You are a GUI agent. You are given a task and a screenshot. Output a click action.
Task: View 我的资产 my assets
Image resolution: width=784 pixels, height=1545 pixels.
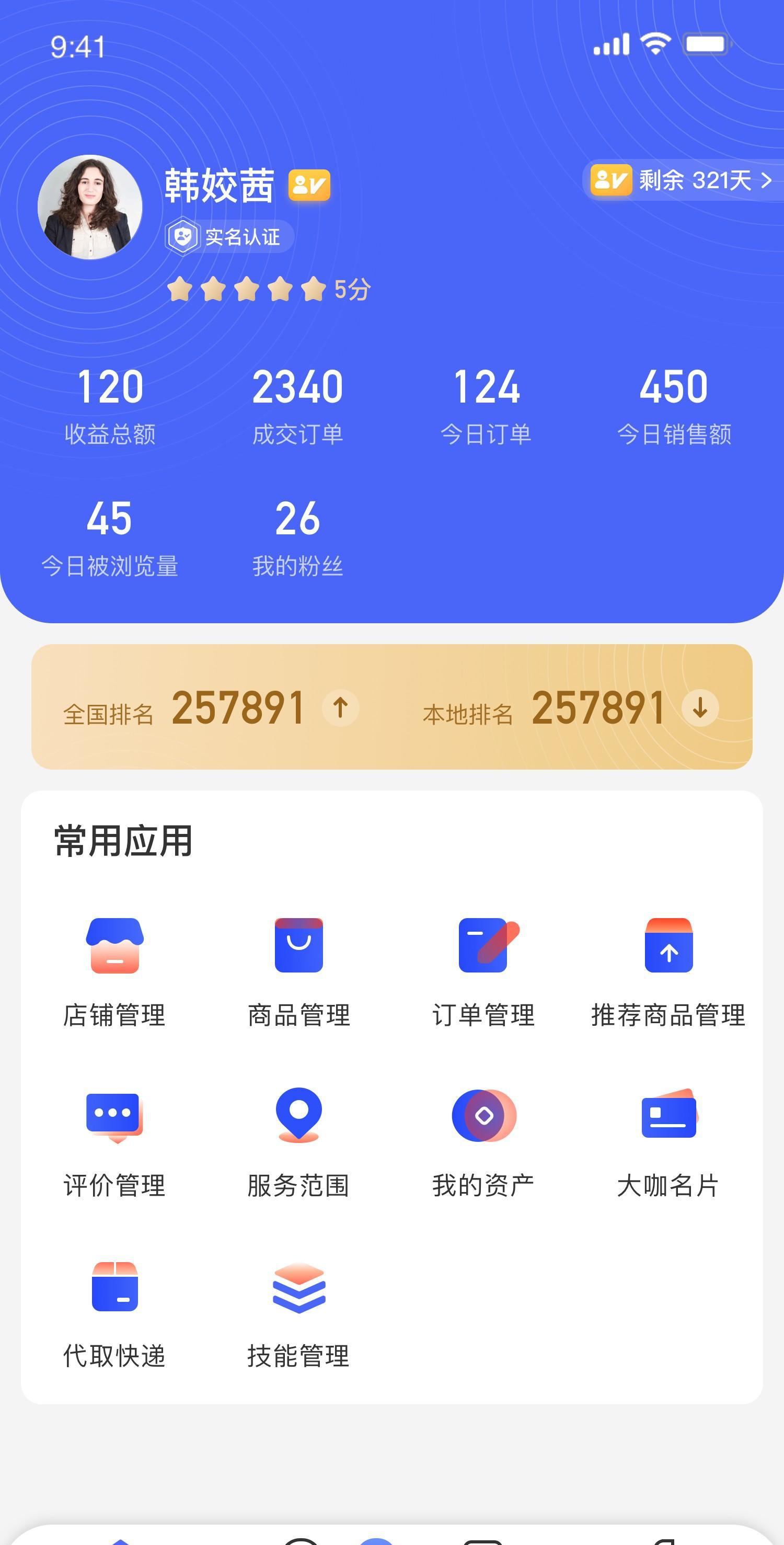pyautogui.click(x=483, y=1142)
